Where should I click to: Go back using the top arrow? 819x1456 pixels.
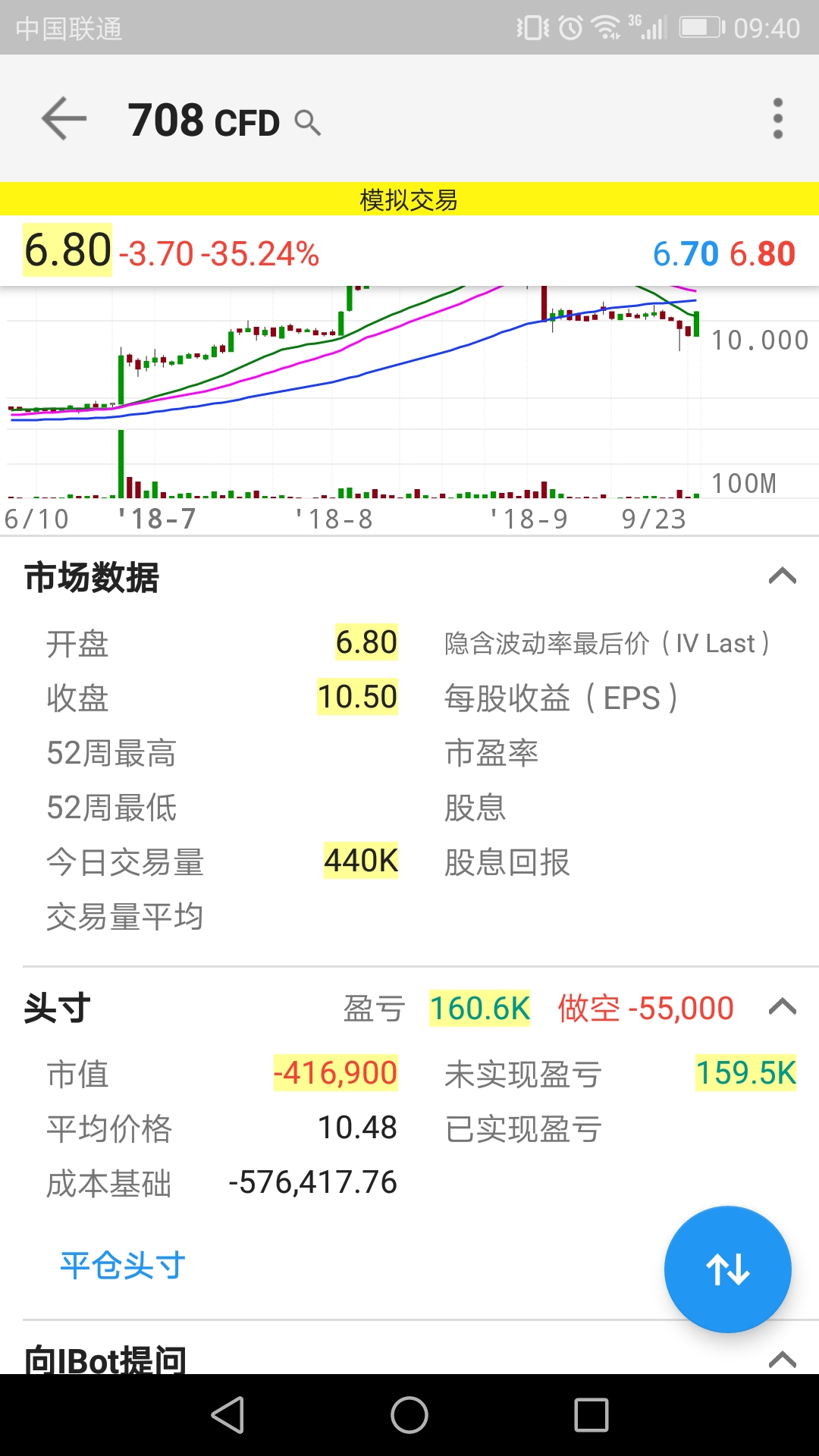64,119
